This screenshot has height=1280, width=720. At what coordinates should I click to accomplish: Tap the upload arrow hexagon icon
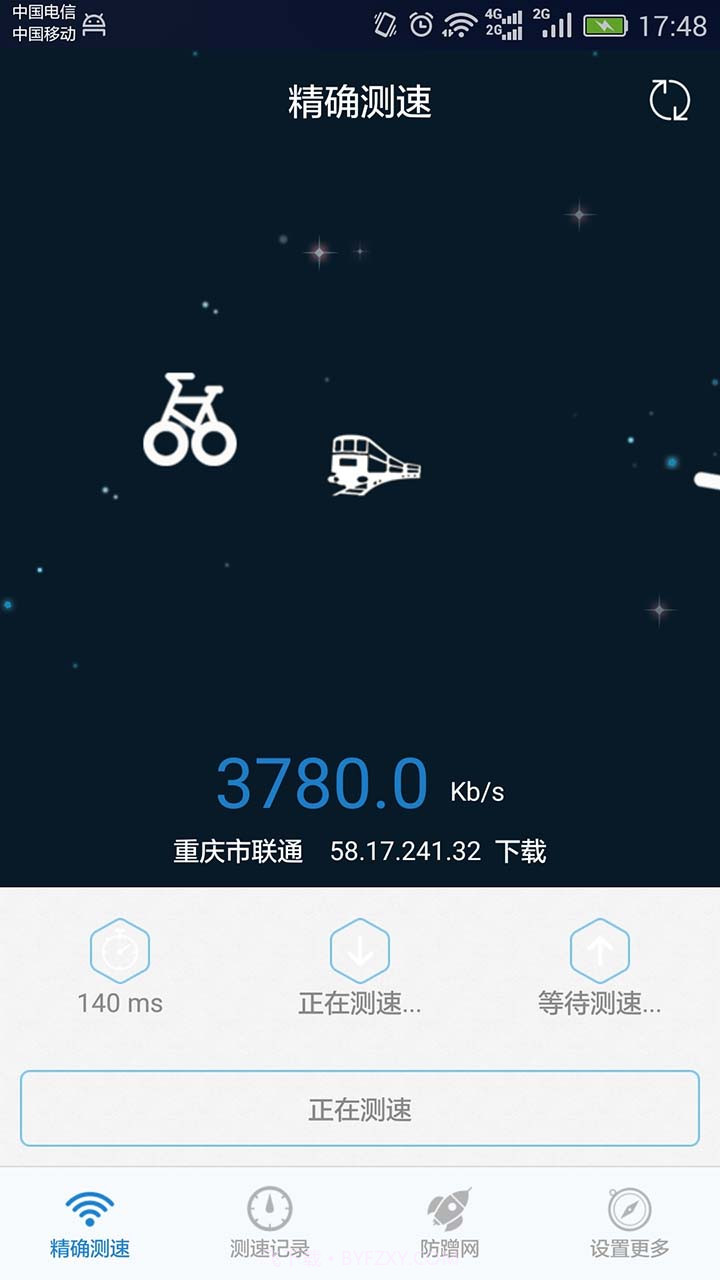(x=598, y=950)
